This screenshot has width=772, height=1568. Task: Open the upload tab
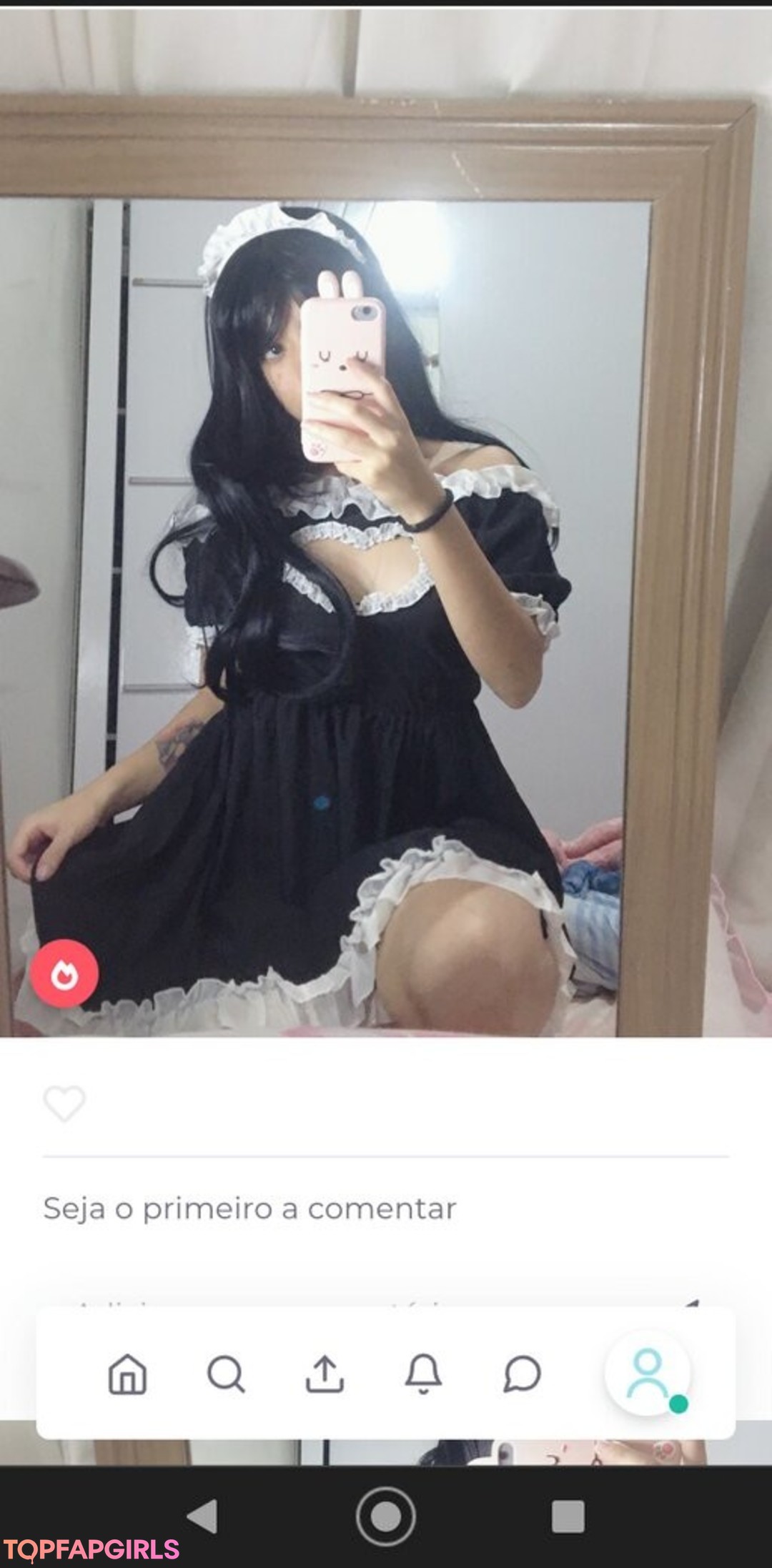[x=325, y=1374]
